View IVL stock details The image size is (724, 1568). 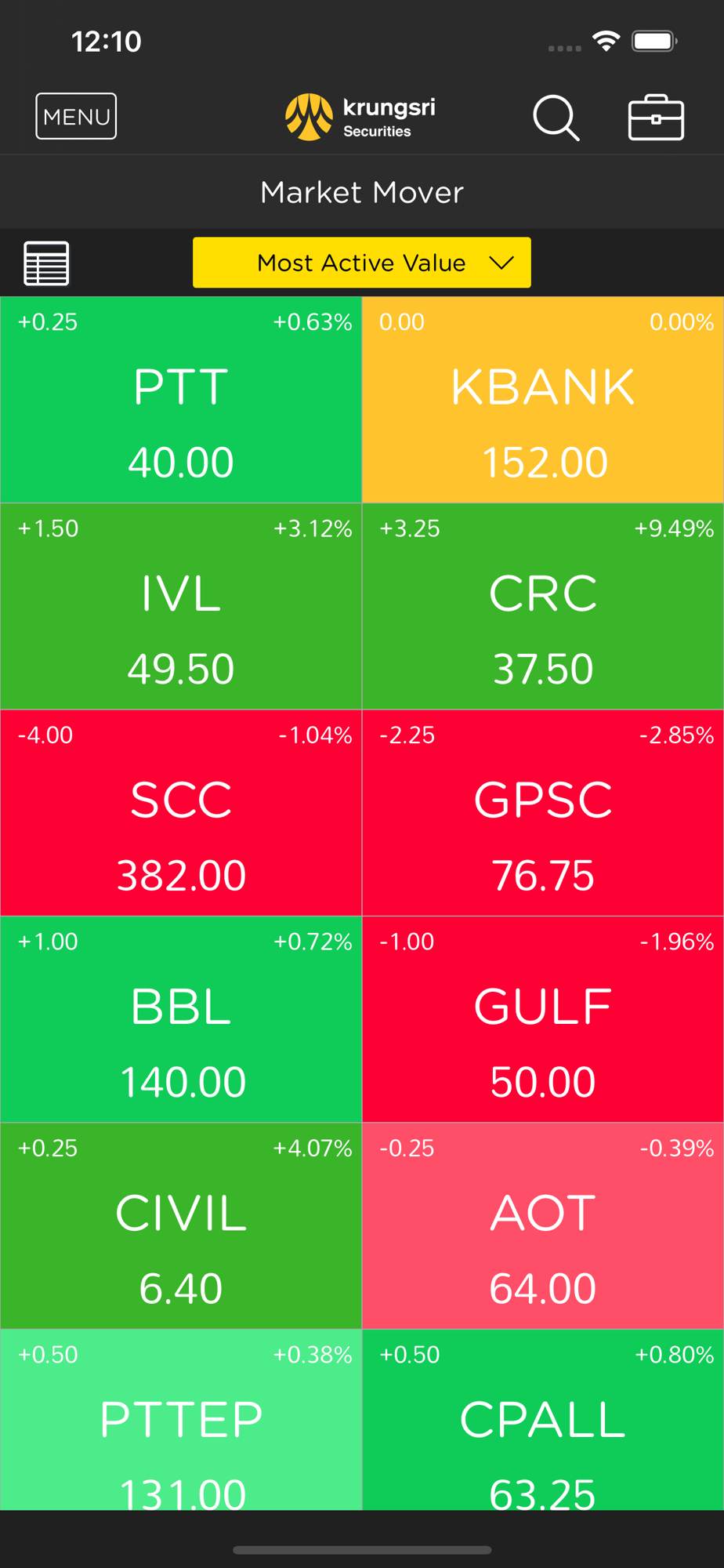(x=181, y=606)
